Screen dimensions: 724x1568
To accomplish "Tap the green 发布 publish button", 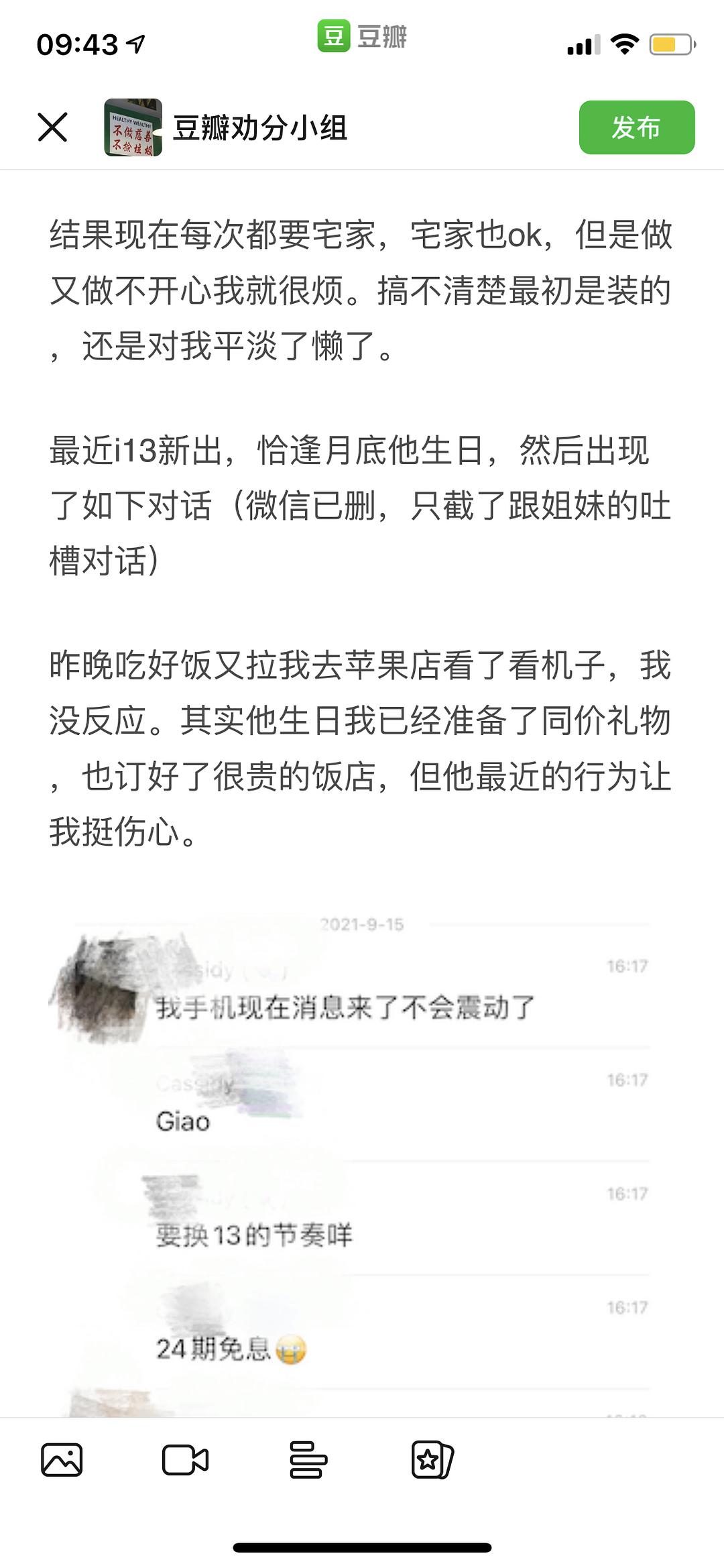I will (x=636, y=127).
